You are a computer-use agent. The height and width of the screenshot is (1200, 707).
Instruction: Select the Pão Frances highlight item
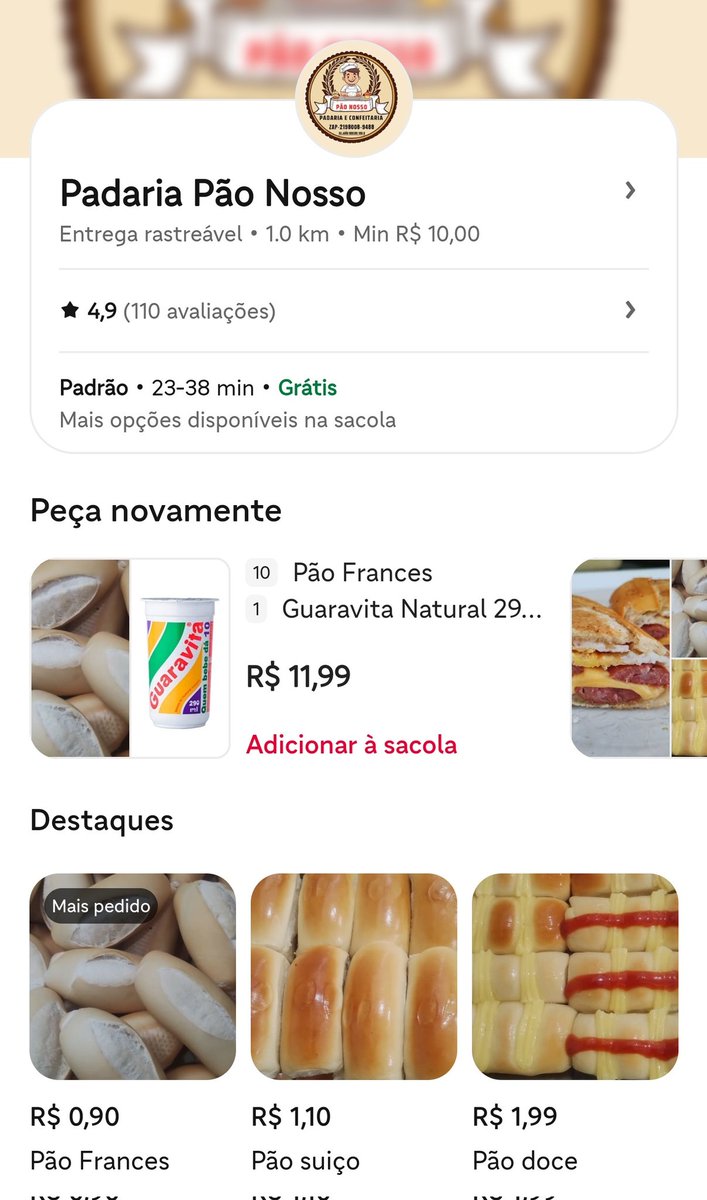(x=132, y=977)
